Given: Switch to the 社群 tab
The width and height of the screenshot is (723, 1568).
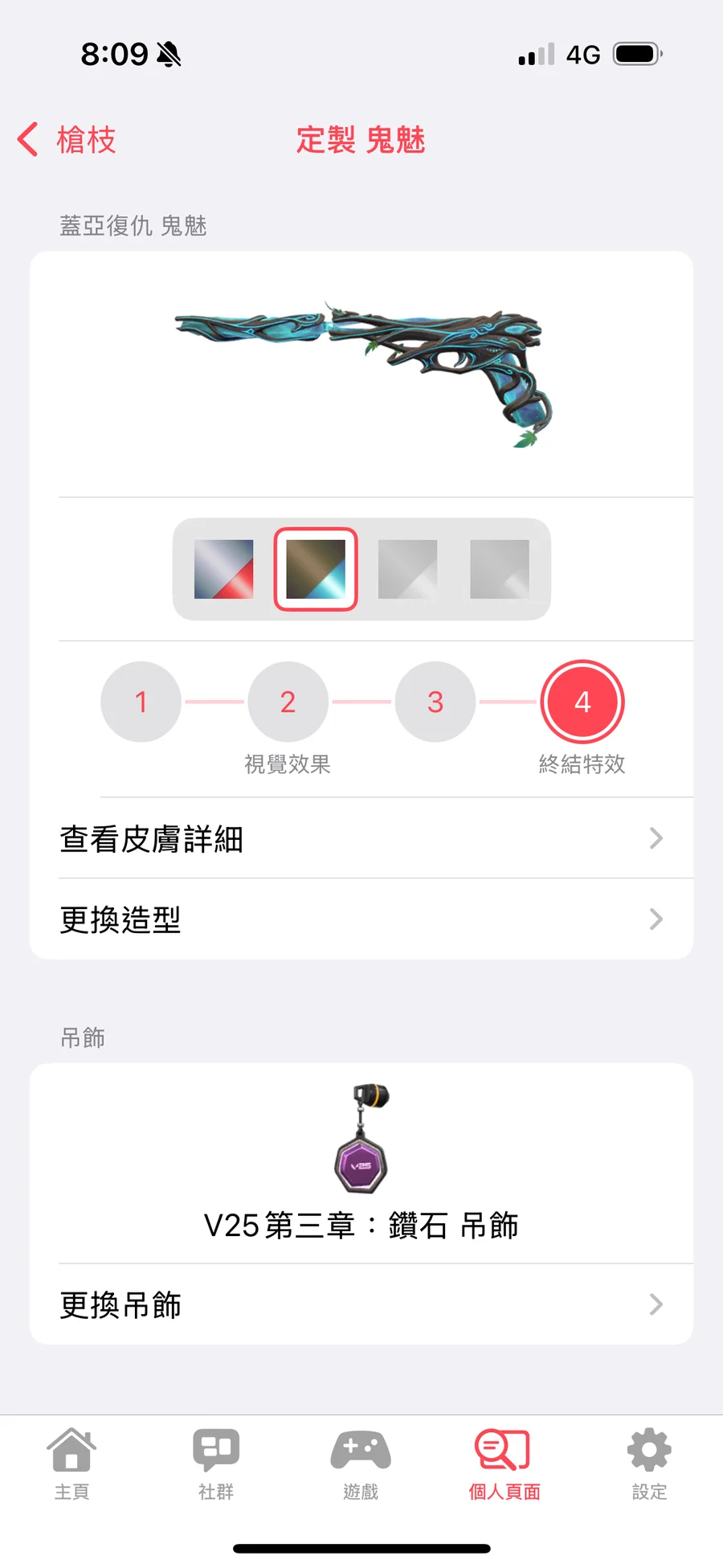Looking at the screenshot, I should [x=216, y=1464].
